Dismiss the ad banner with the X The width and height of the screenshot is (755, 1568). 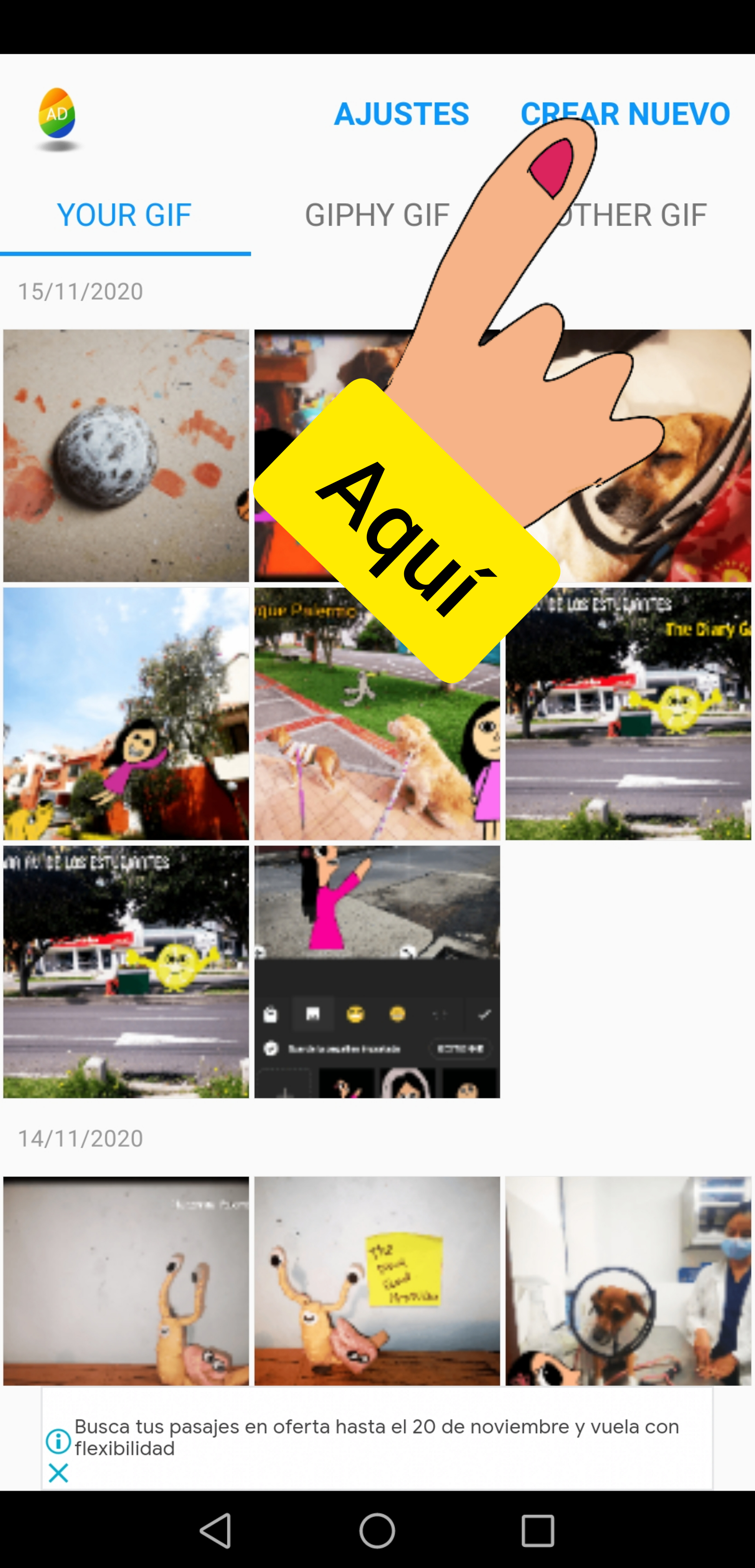pos(59,1473)
